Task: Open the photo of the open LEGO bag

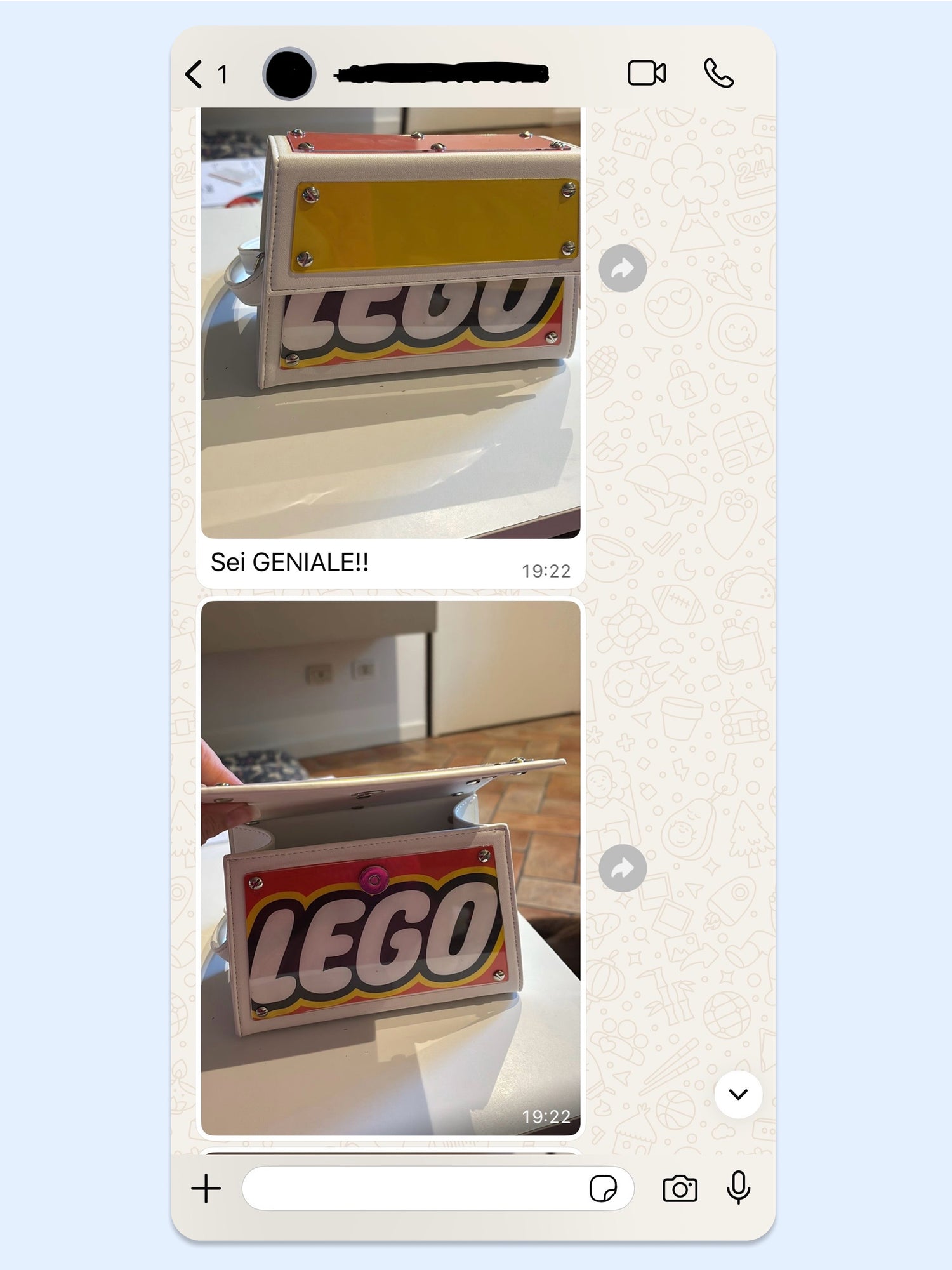Action: 390,868
